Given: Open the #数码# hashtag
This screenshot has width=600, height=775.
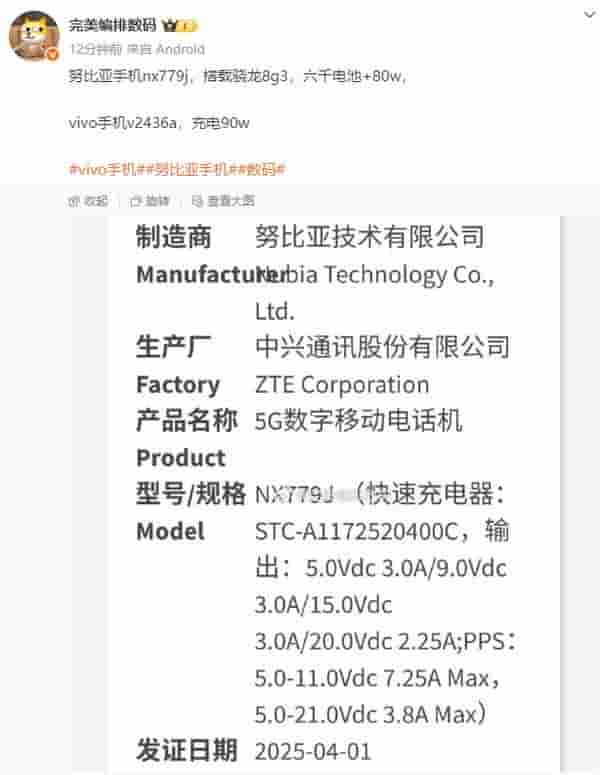Looking at the screenshot, I should [259, 169].
